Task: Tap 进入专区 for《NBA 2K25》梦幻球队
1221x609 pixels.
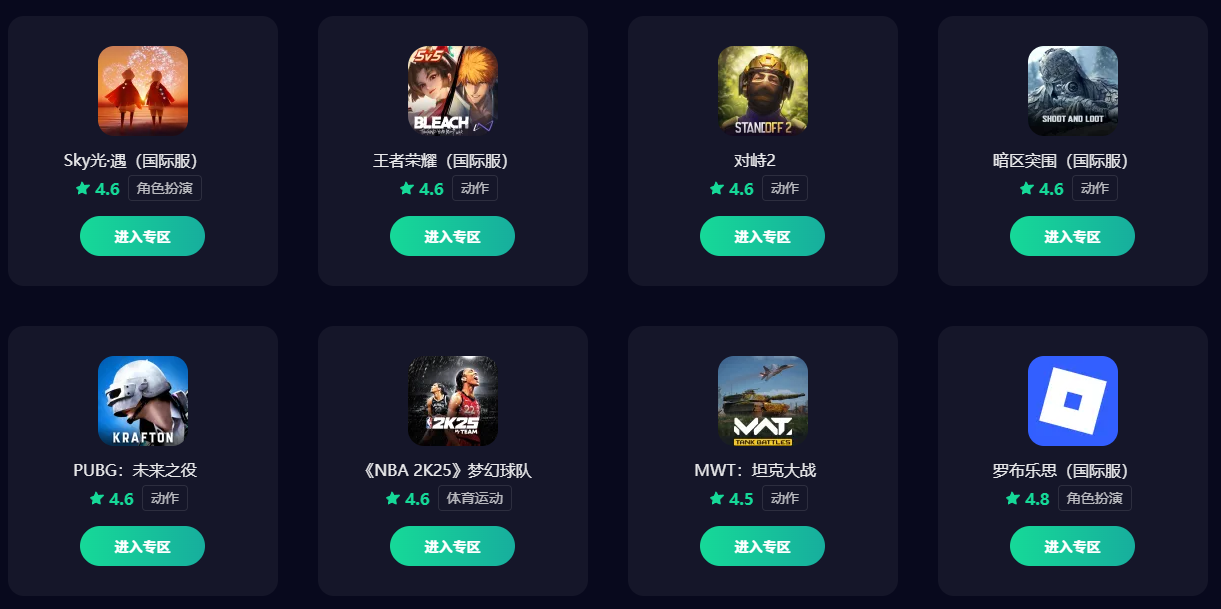Action: [x=452, y=546]
